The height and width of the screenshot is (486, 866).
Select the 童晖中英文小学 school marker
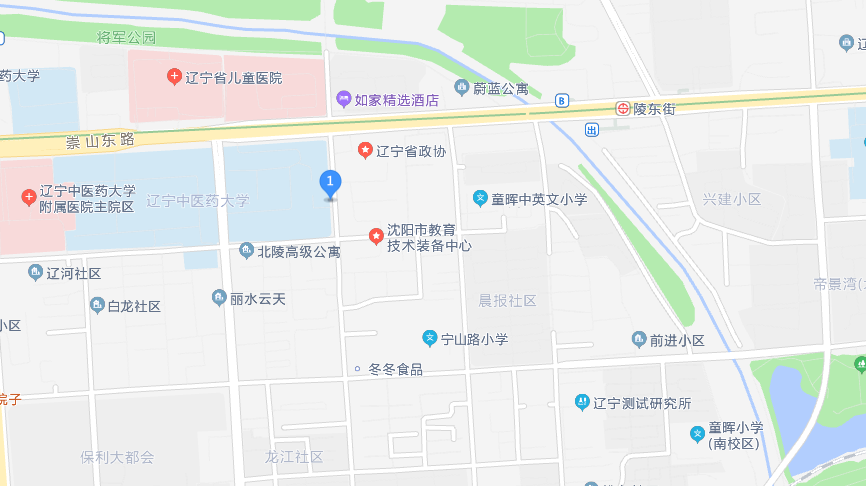pos(479,199)
